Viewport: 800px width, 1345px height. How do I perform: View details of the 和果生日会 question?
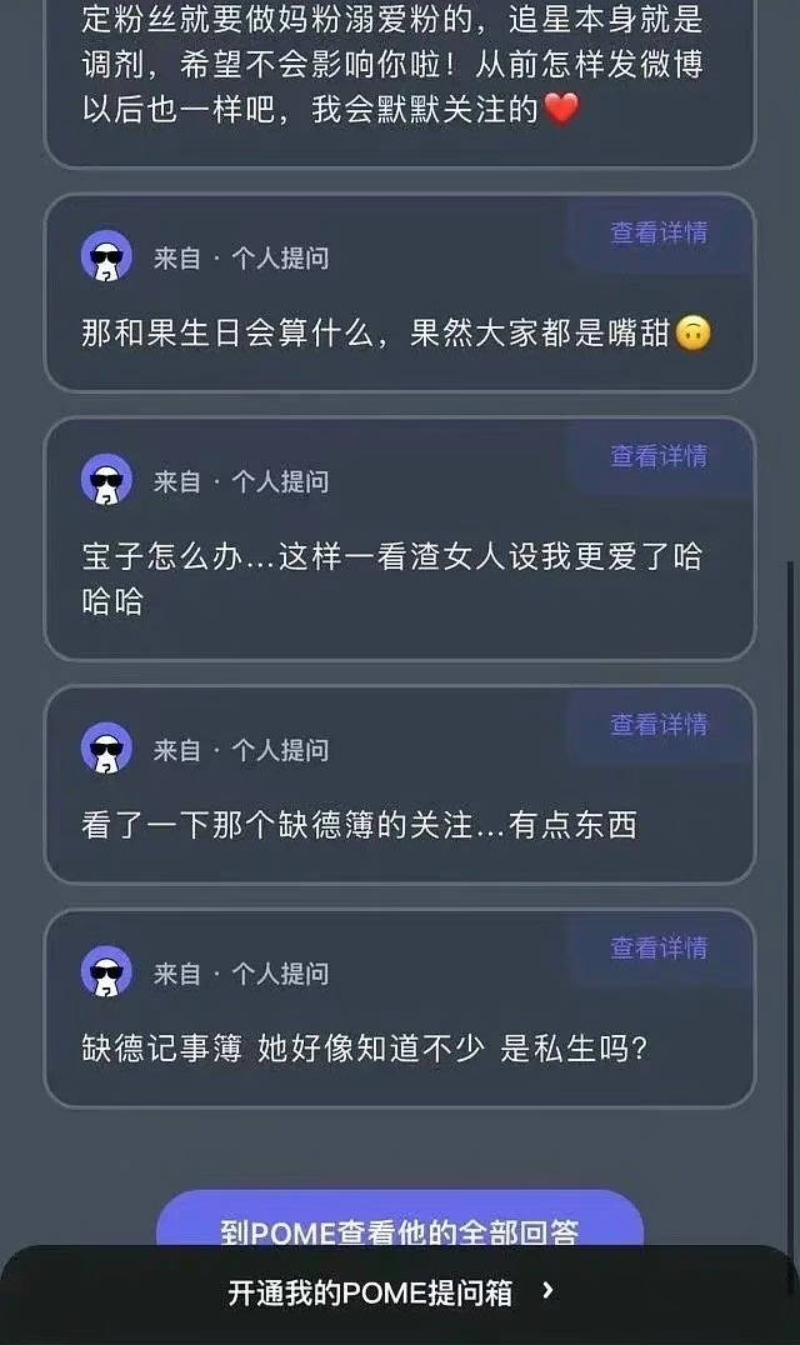658,233
